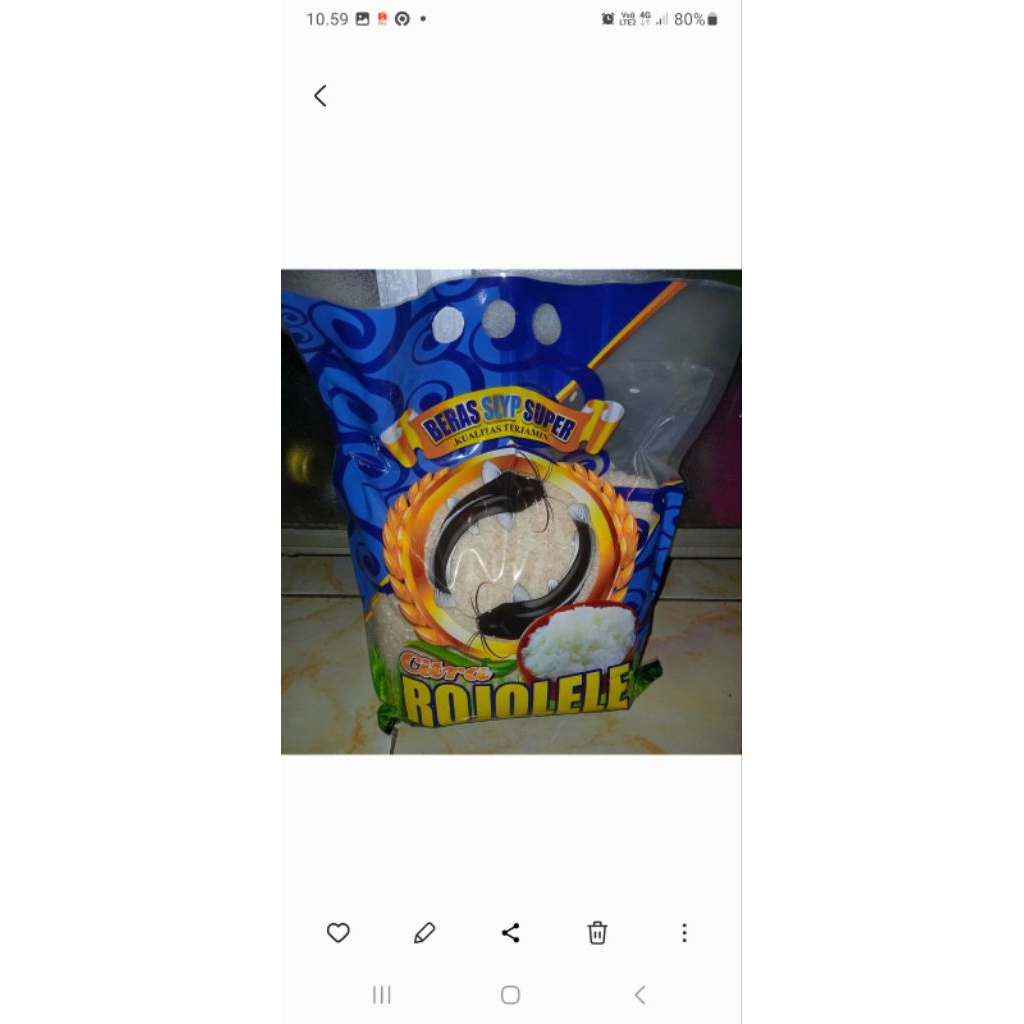Edit the photo with the pencil
This screenshot has width=1024, height=1024.
coord(424,933)
